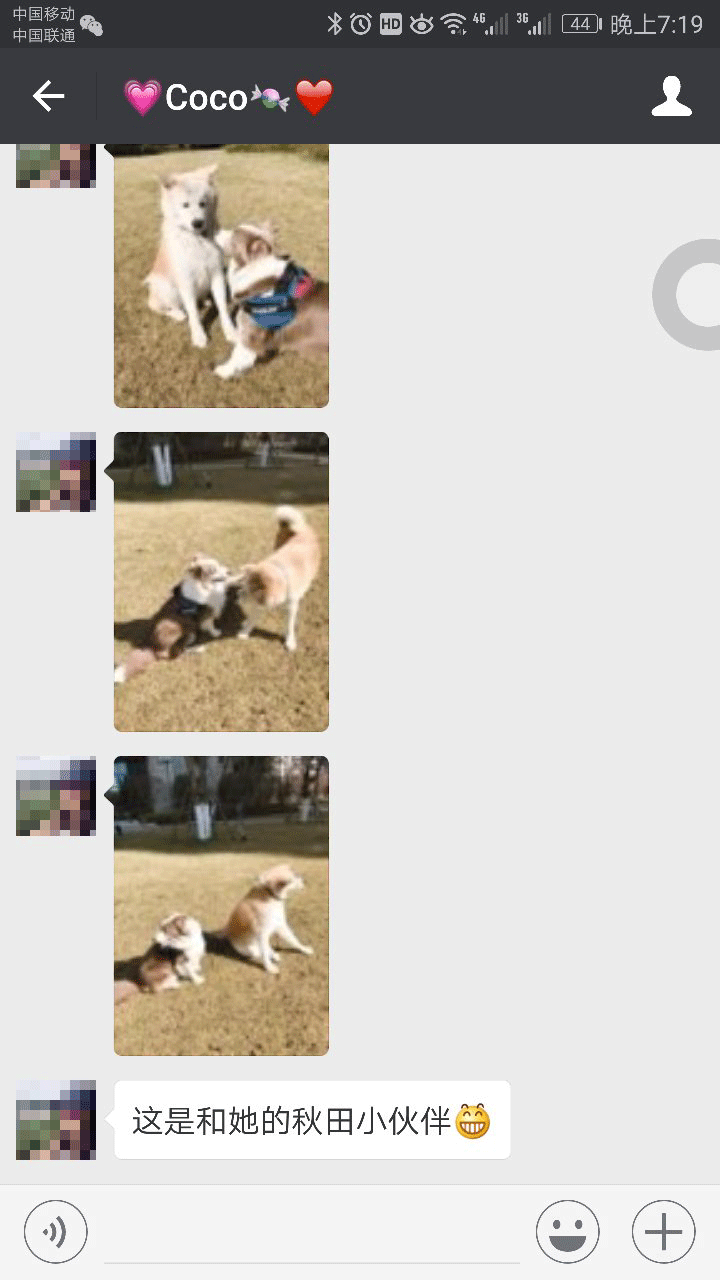The height and width of the screenshot is (1280, 720).
Task: Switch to voice message input
Action: (56, 1232)
